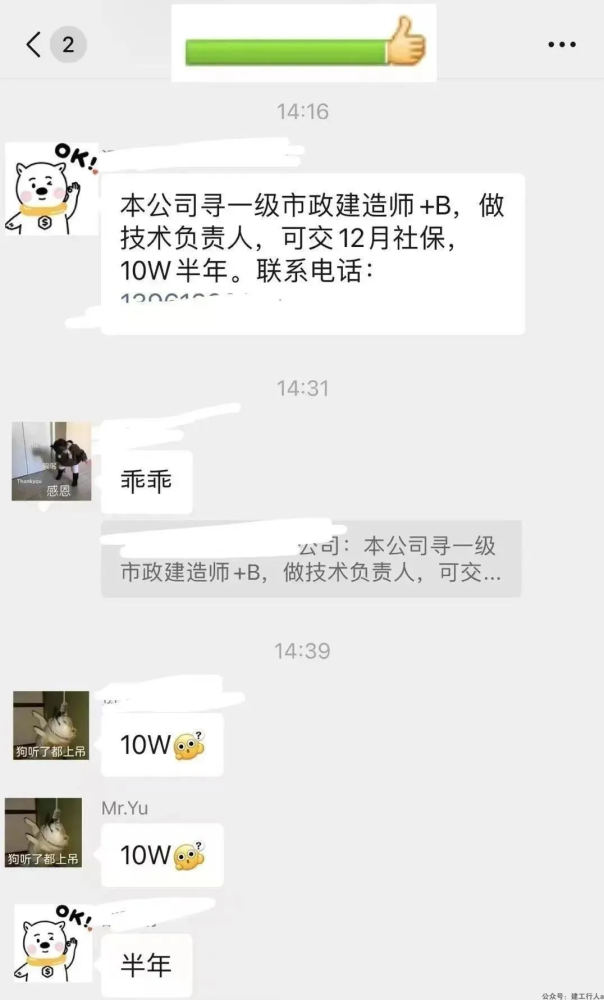
Task: Open Mr.Yu's avatar profile
Action: 43,833
